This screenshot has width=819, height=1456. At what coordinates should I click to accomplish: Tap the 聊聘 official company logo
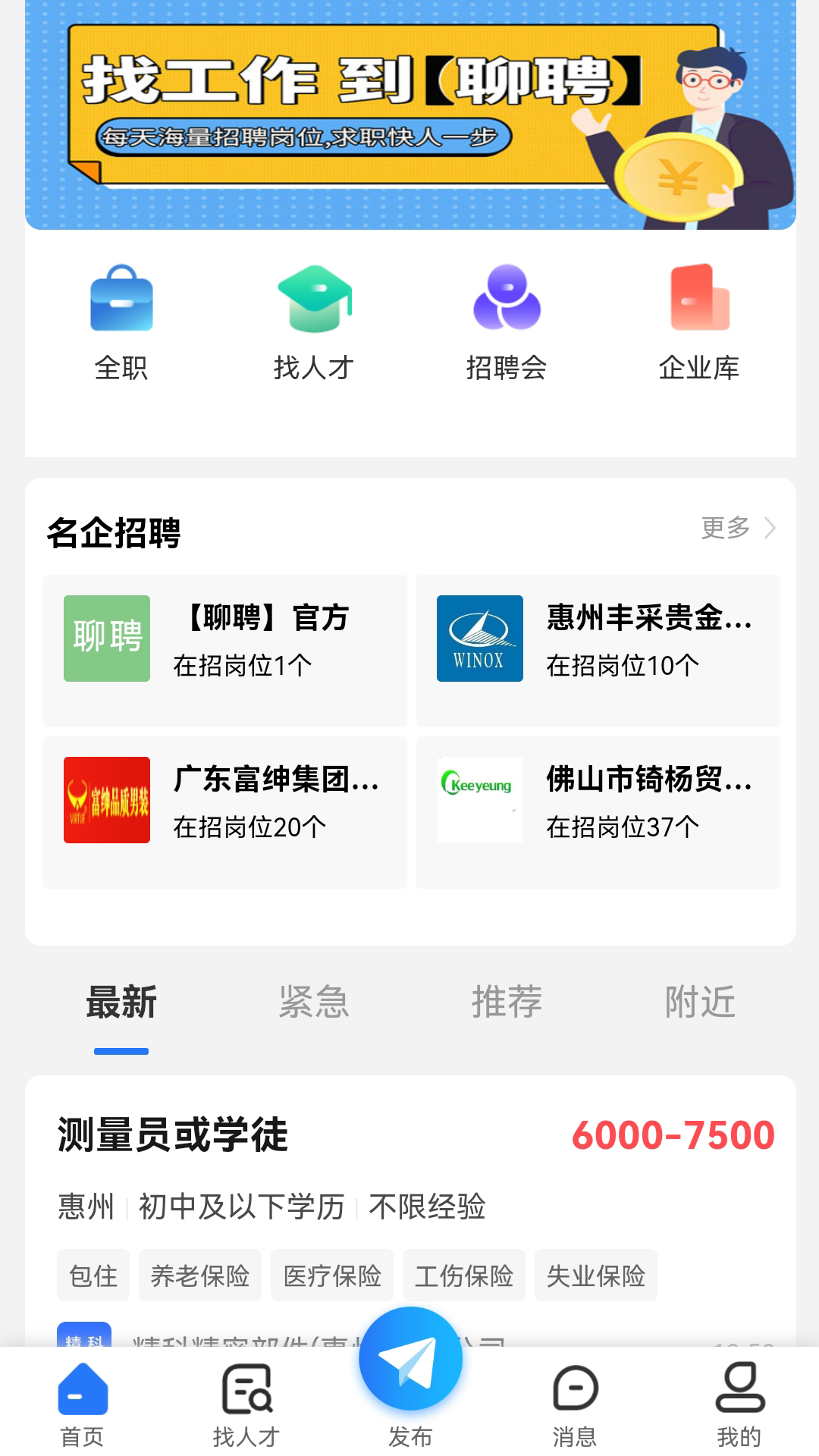point(106,638)
